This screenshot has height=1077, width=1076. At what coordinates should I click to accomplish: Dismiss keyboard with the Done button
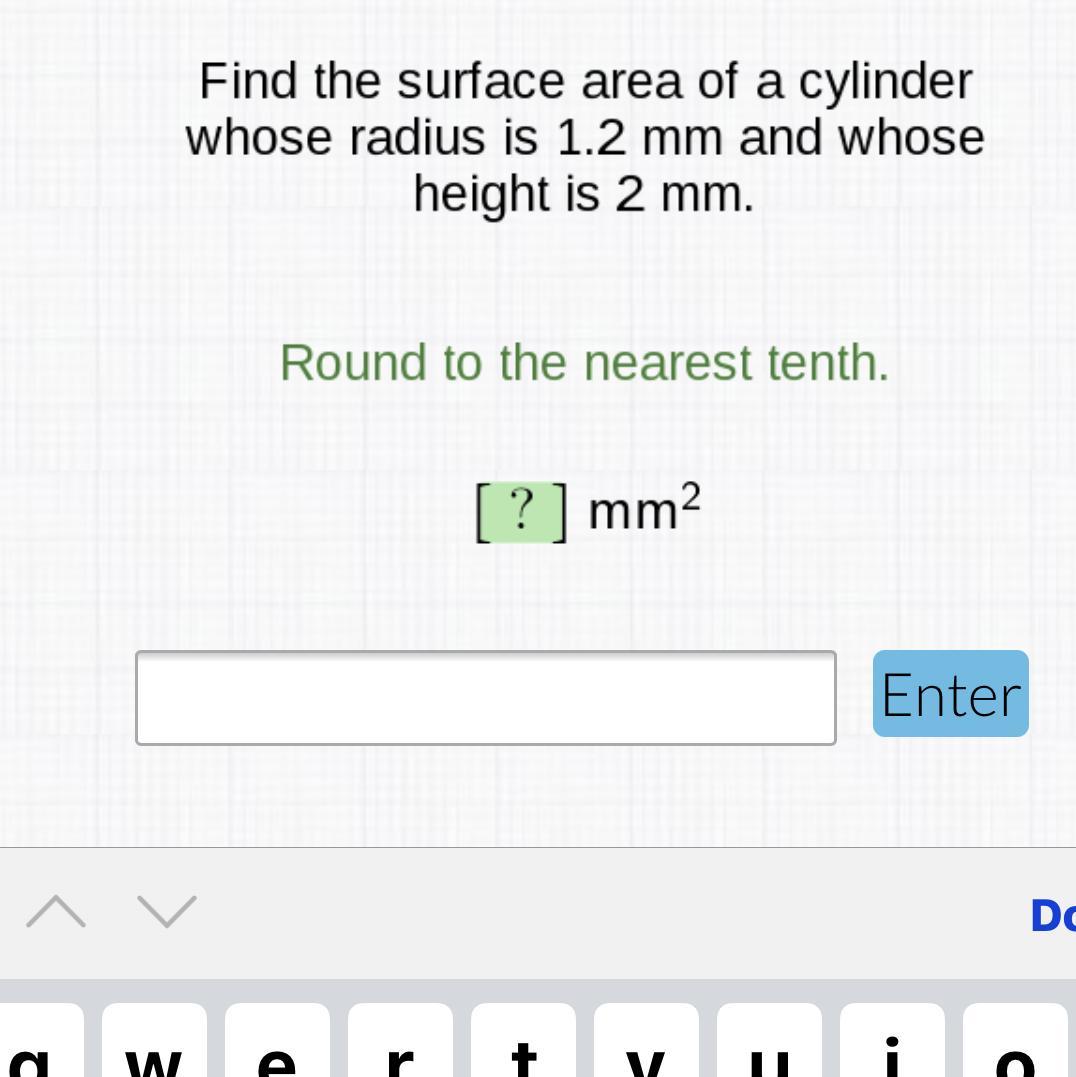tap(1053, 916)
